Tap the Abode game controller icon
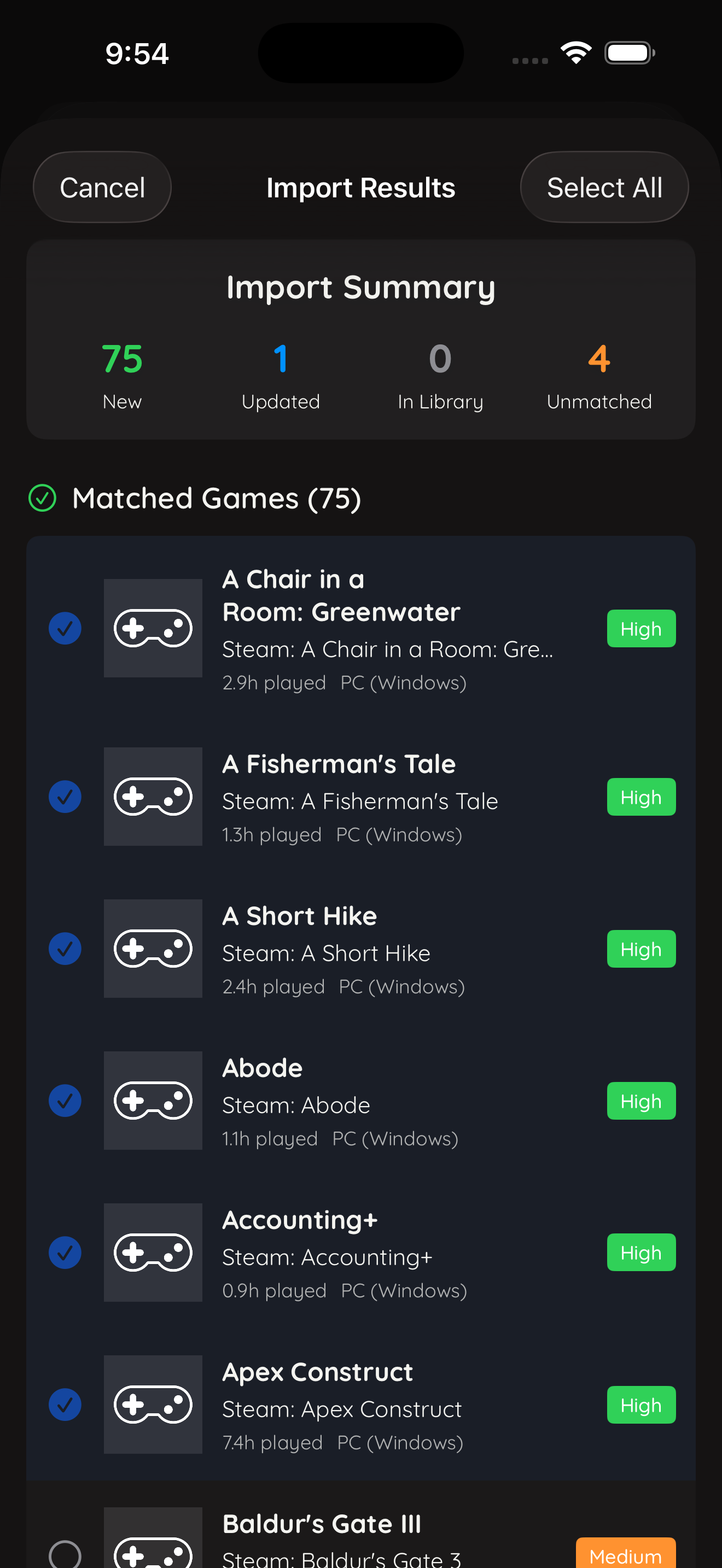722x1568 pixels. click(x=153, y=1101)
